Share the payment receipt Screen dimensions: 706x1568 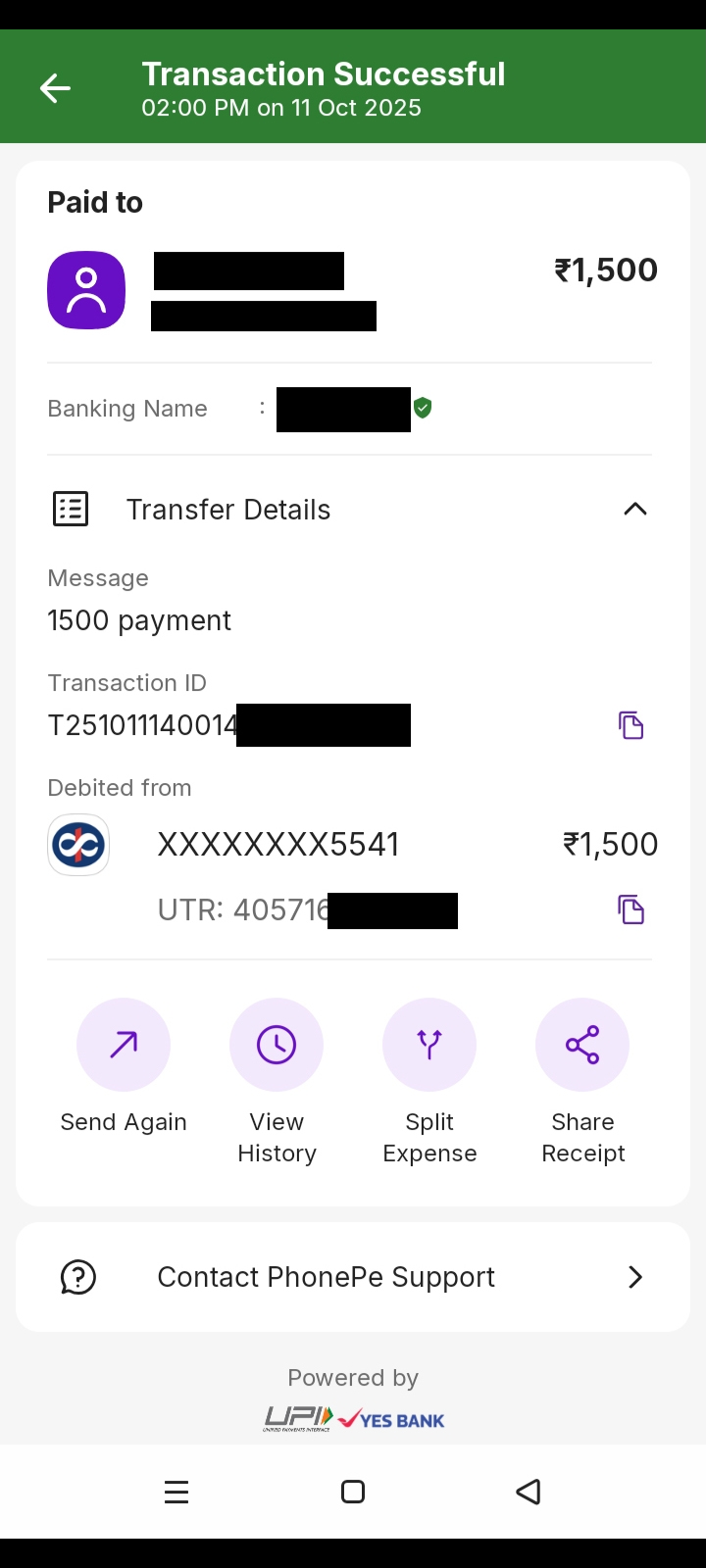coord(582,1045)
